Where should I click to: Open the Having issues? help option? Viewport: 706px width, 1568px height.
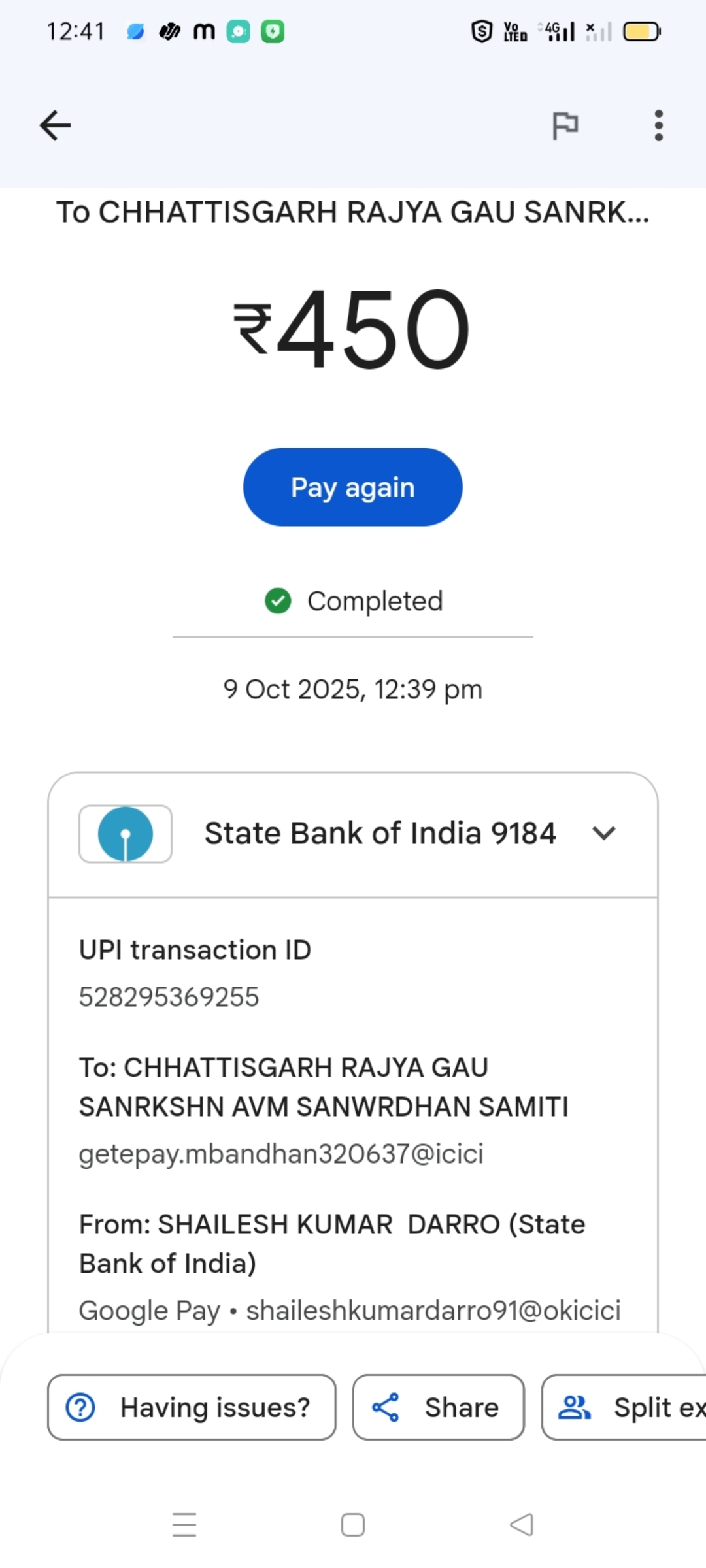coord(192,1407)
